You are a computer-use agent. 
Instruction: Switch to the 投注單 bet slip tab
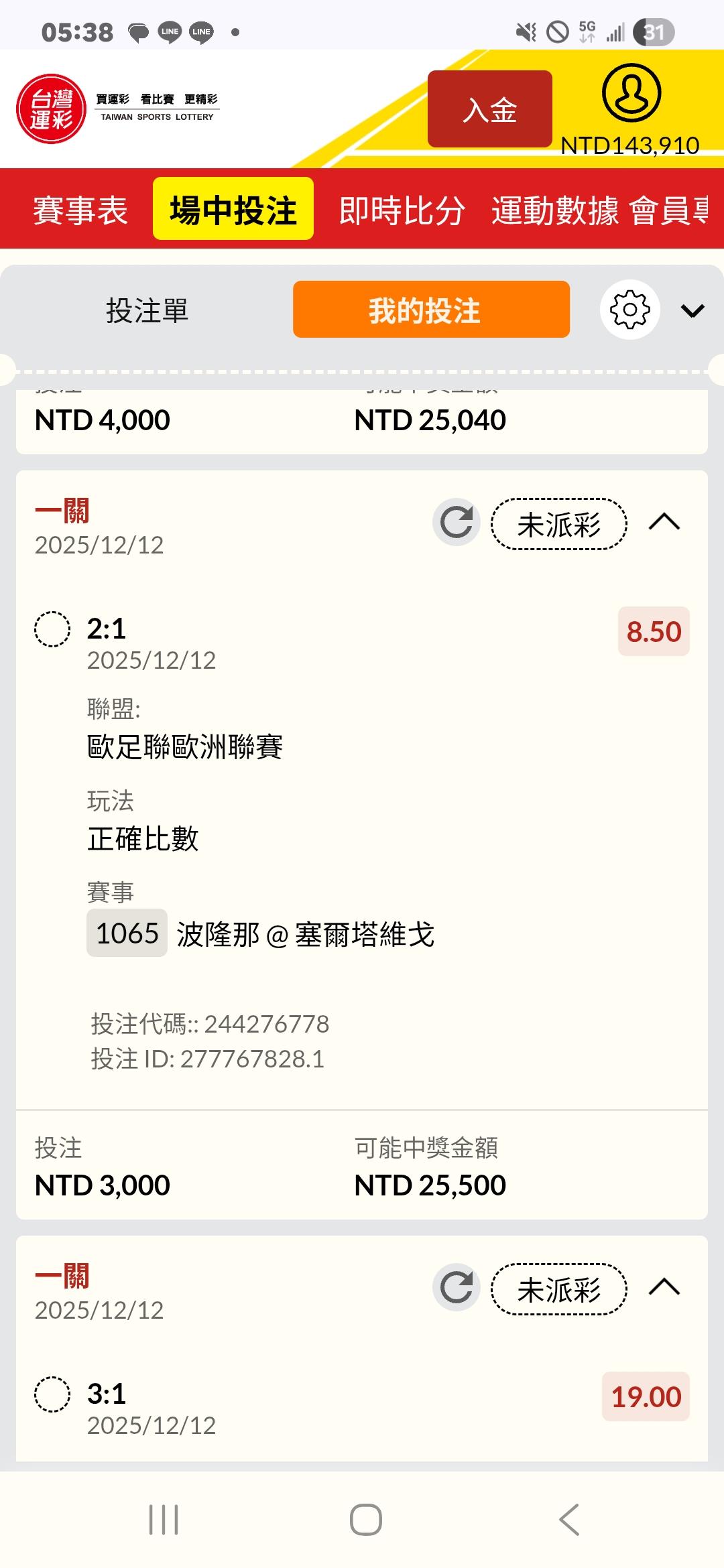pos(147,310)
